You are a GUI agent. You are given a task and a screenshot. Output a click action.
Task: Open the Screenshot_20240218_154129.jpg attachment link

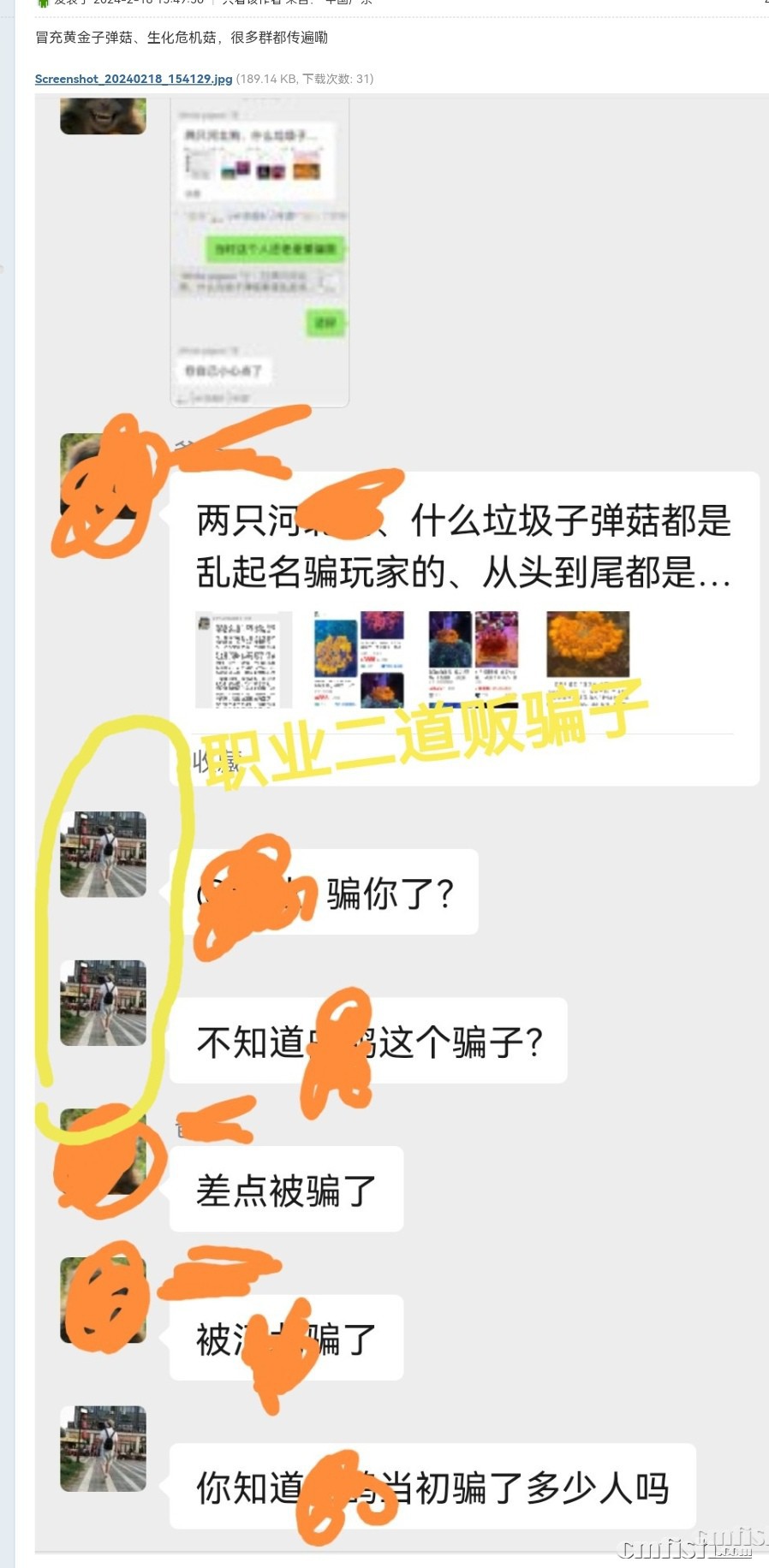(x=134, y=79)
